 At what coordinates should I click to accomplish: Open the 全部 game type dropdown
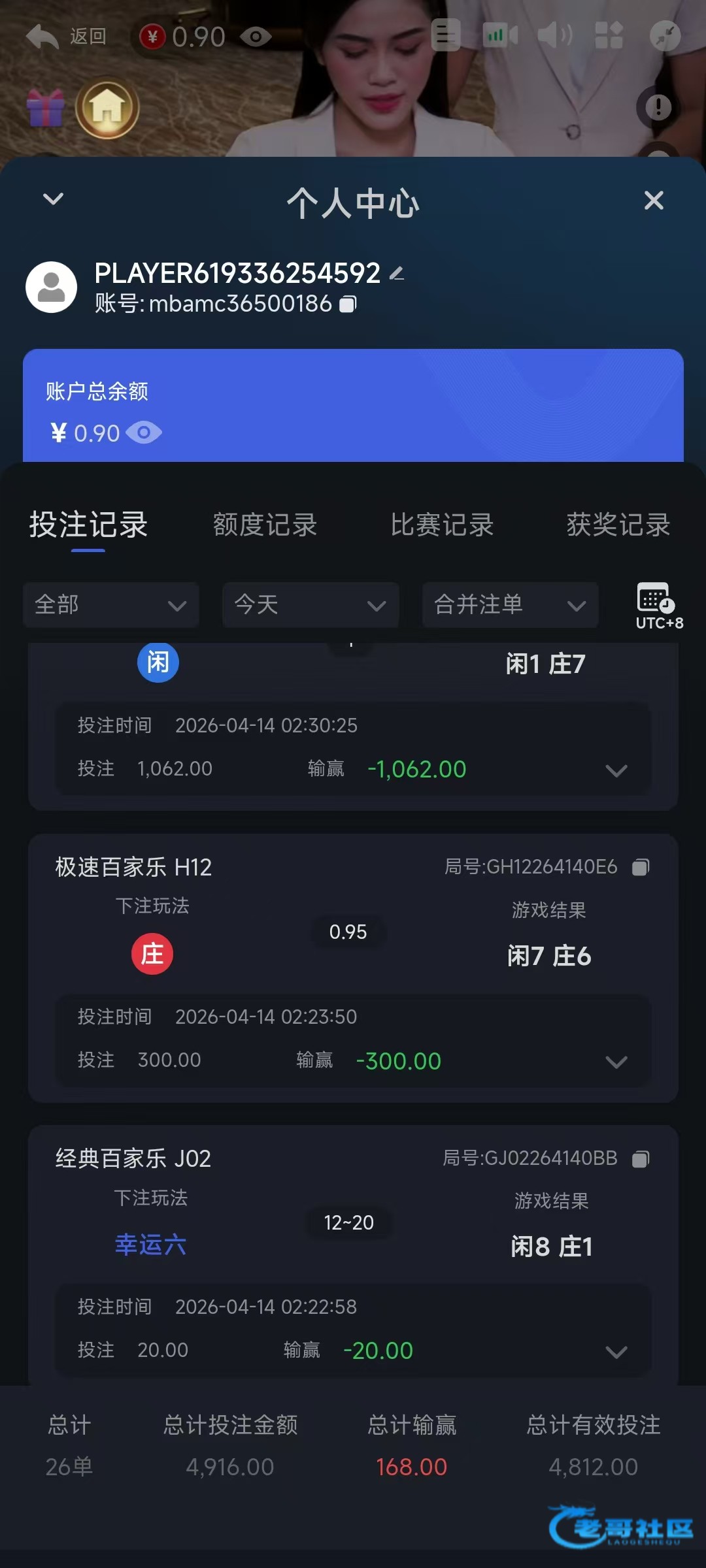pyautogui.click(x=111, y=605)
